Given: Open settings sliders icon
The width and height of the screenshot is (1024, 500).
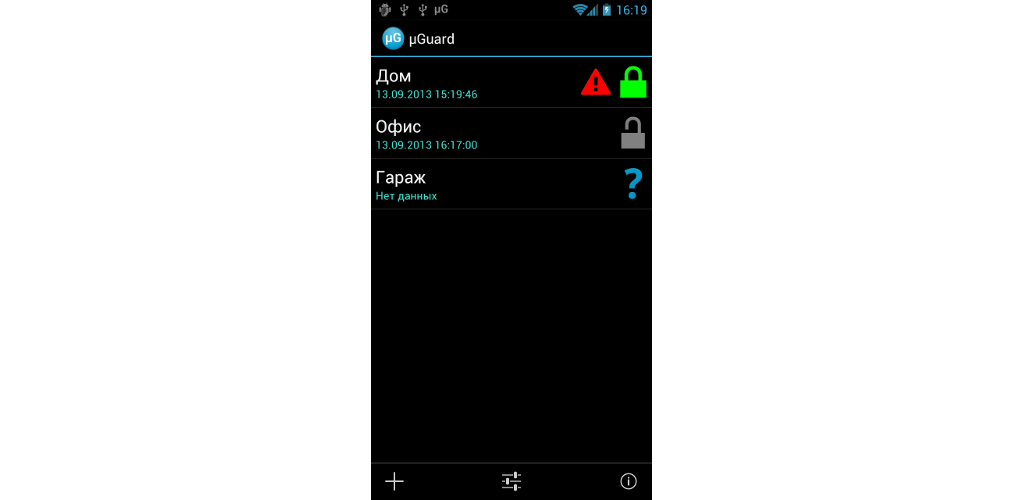Looking at the screenshot, I should pyautogui.click(x=511, y=481).
